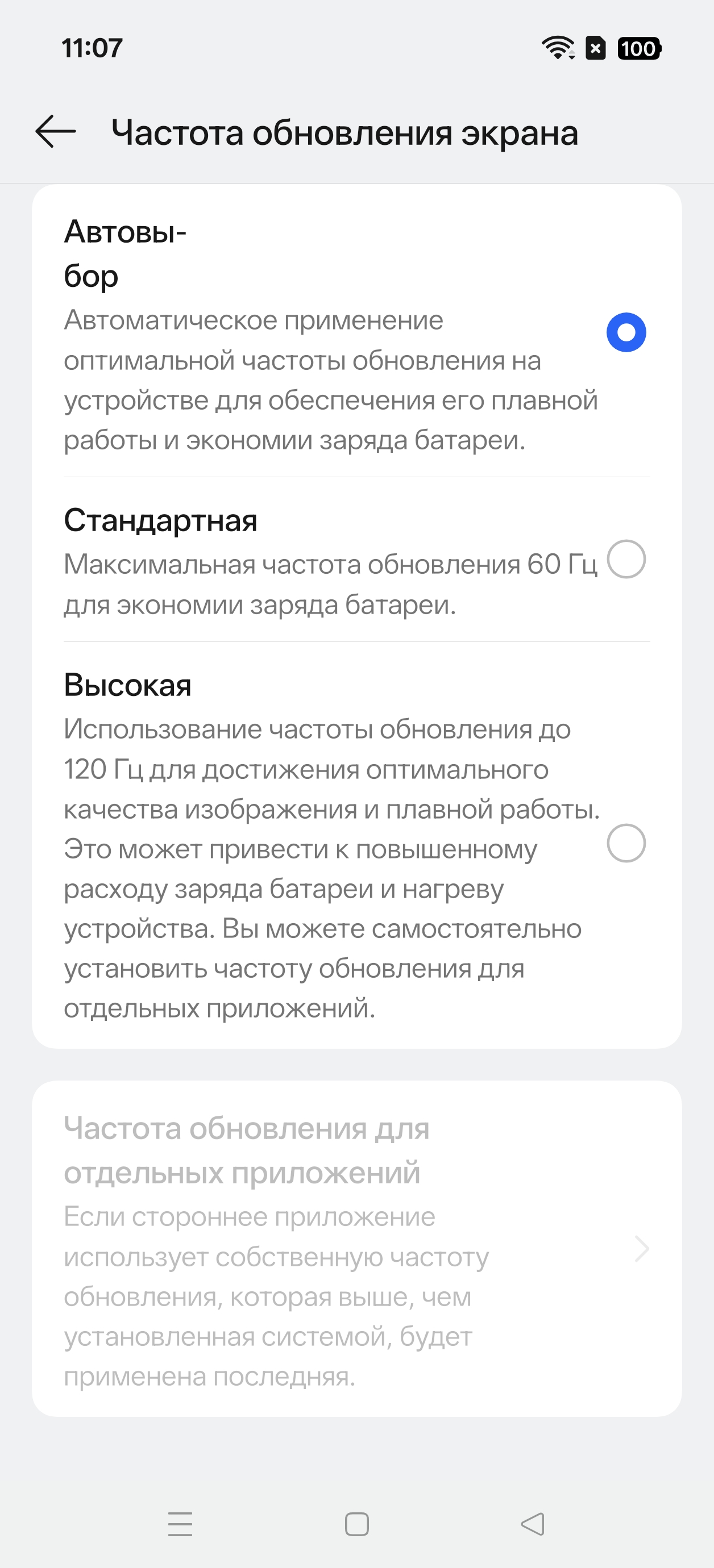The width and height of the screenshot is (714, 1568).
Task: Open recent apps from navigation bar
Action: coord(180,1524)
